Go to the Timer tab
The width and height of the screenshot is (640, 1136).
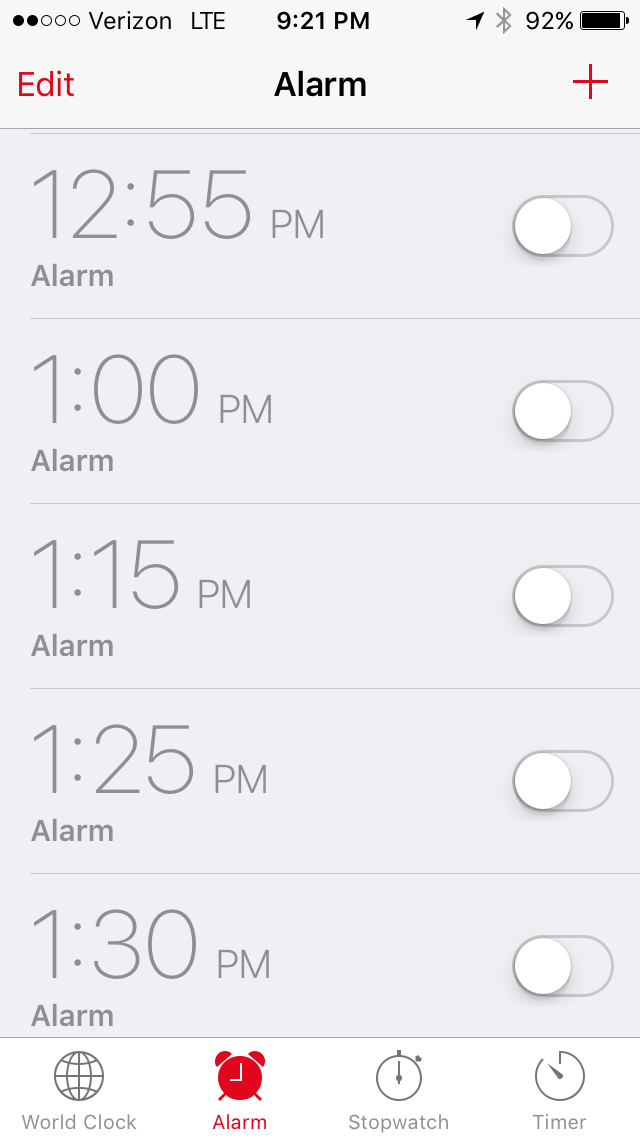559,1090
